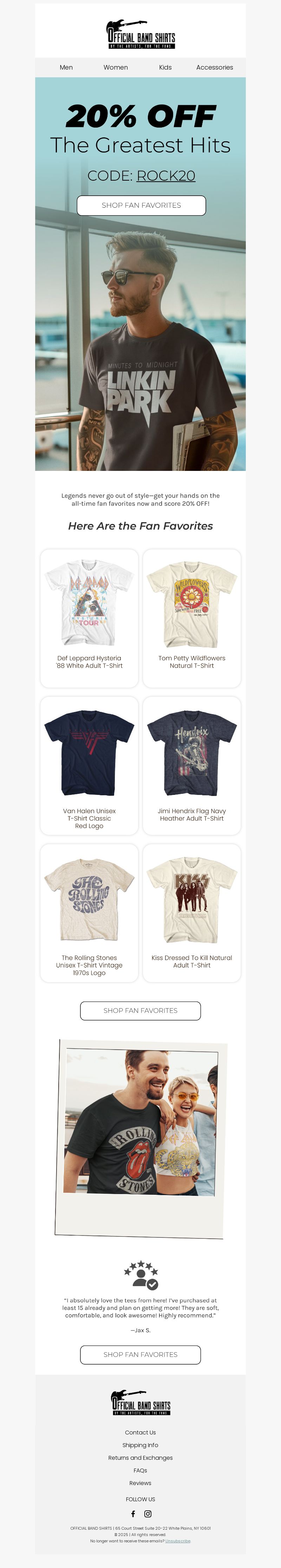The height and width of the screenshot is (1568, 281).
Task: Read customer Reviews page
Action: click(x=140, y=1483)
